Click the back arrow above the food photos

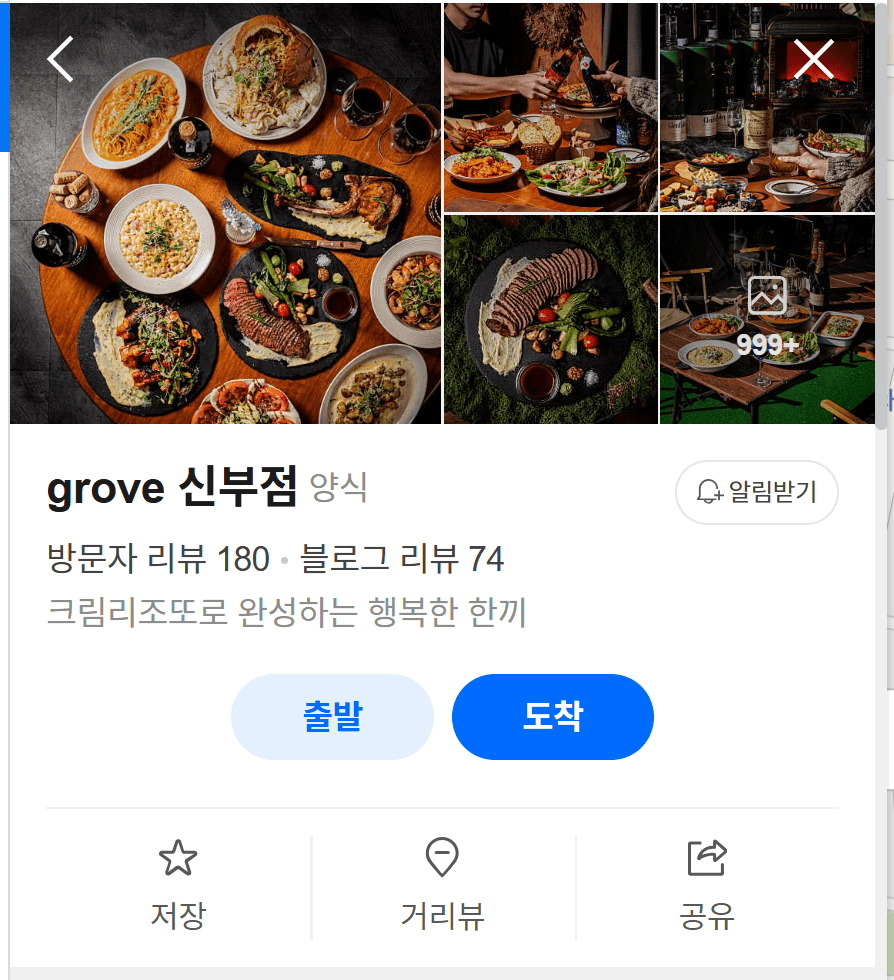point(59,58)
